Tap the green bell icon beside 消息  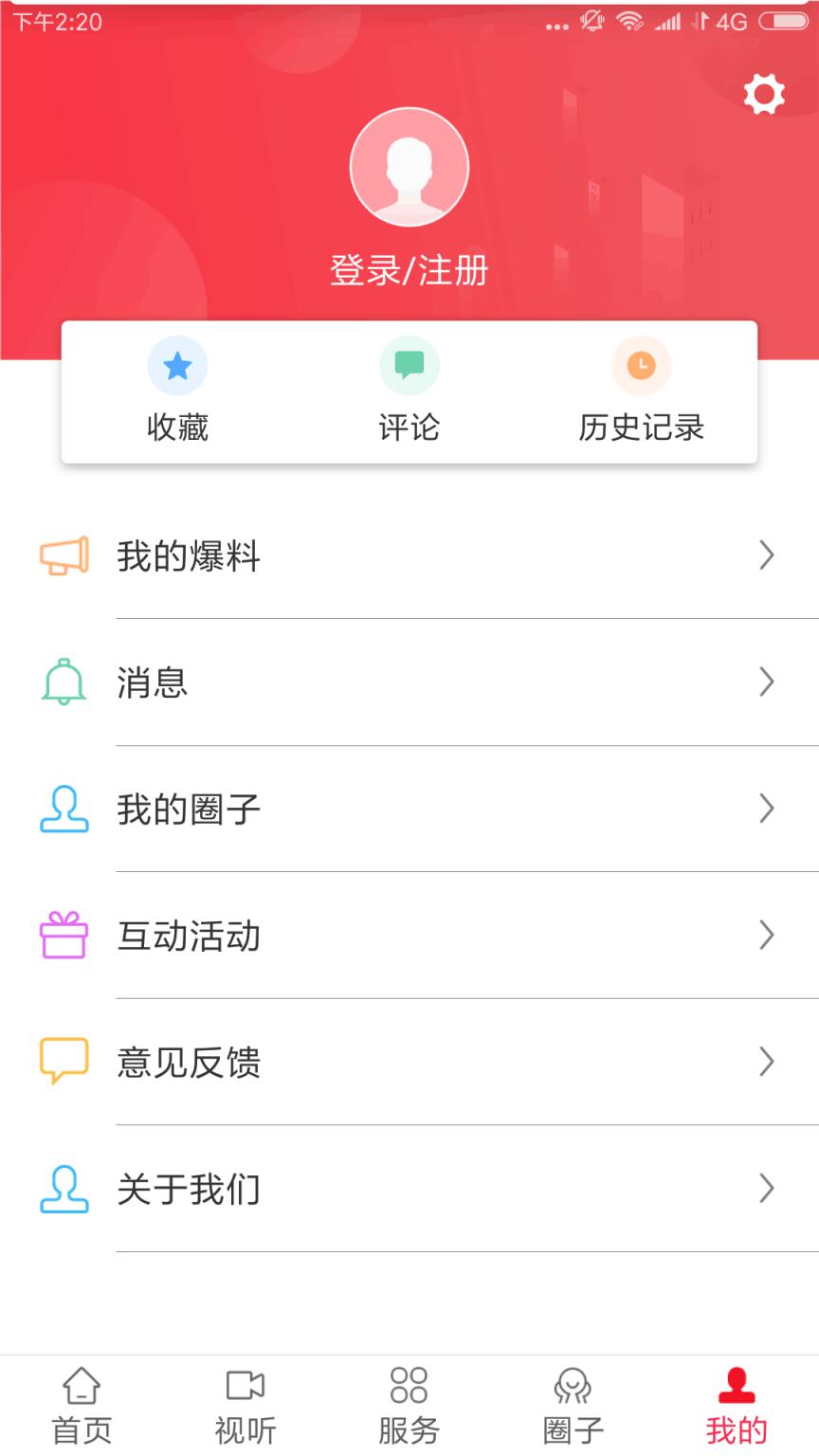pyautogui.click(x=63, y=682)
